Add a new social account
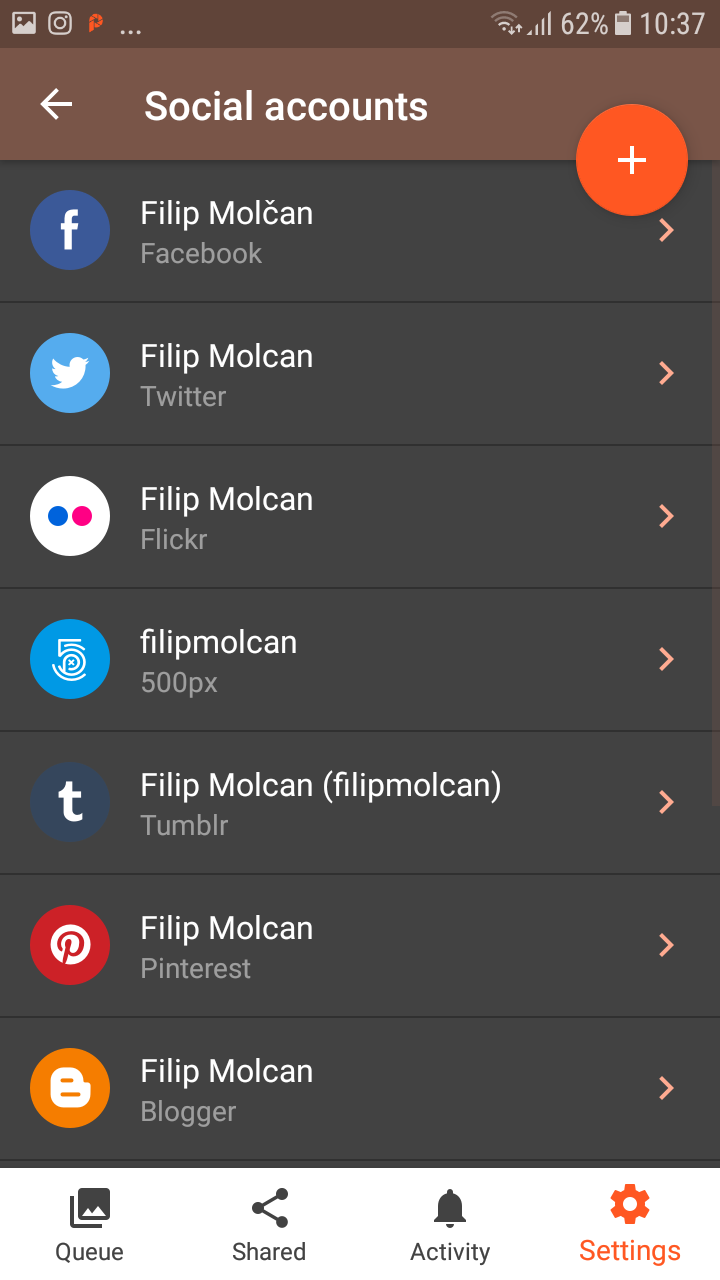Screen dimensions: 720x1280 (x=631, y=160)
